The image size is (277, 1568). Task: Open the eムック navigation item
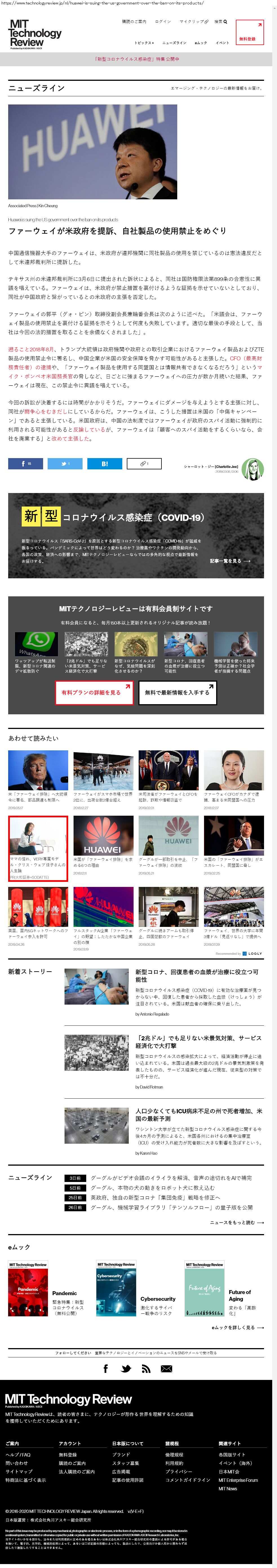[200, 43]
